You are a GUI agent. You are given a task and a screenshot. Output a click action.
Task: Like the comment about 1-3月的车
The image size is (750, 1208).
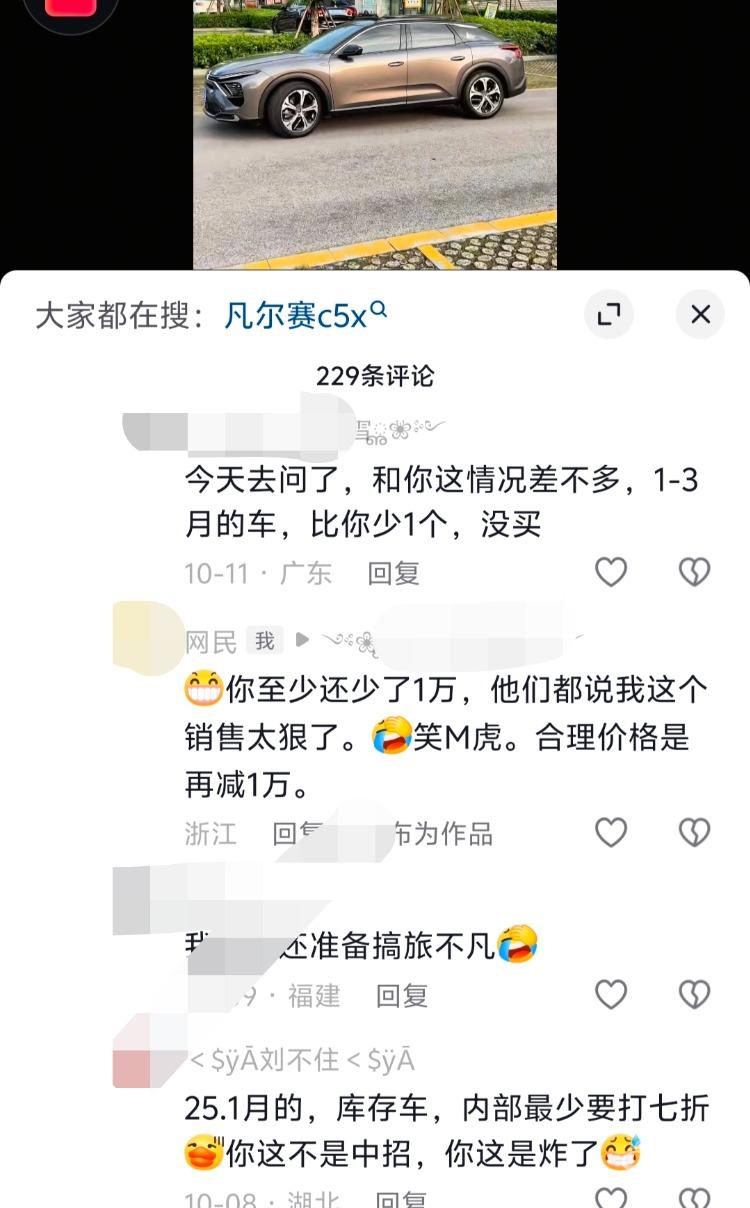tap(611, 572)
